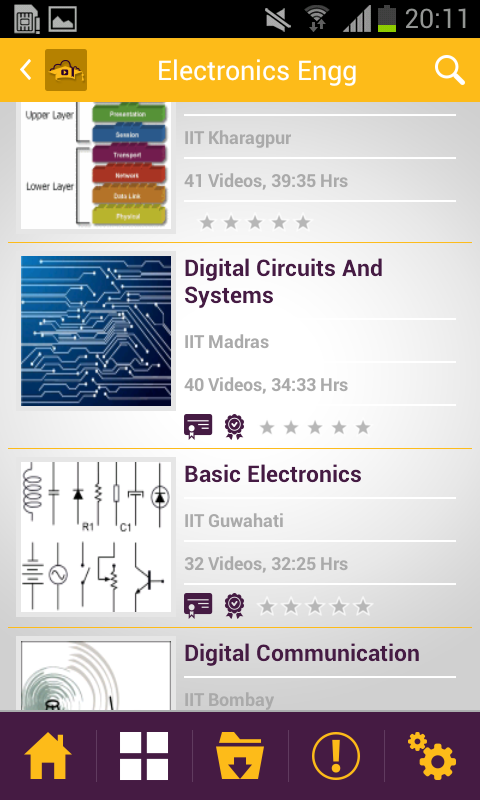Go back using the header arrow
The width and height of the screenshot is (480, 800).
(x=26, y=70)
